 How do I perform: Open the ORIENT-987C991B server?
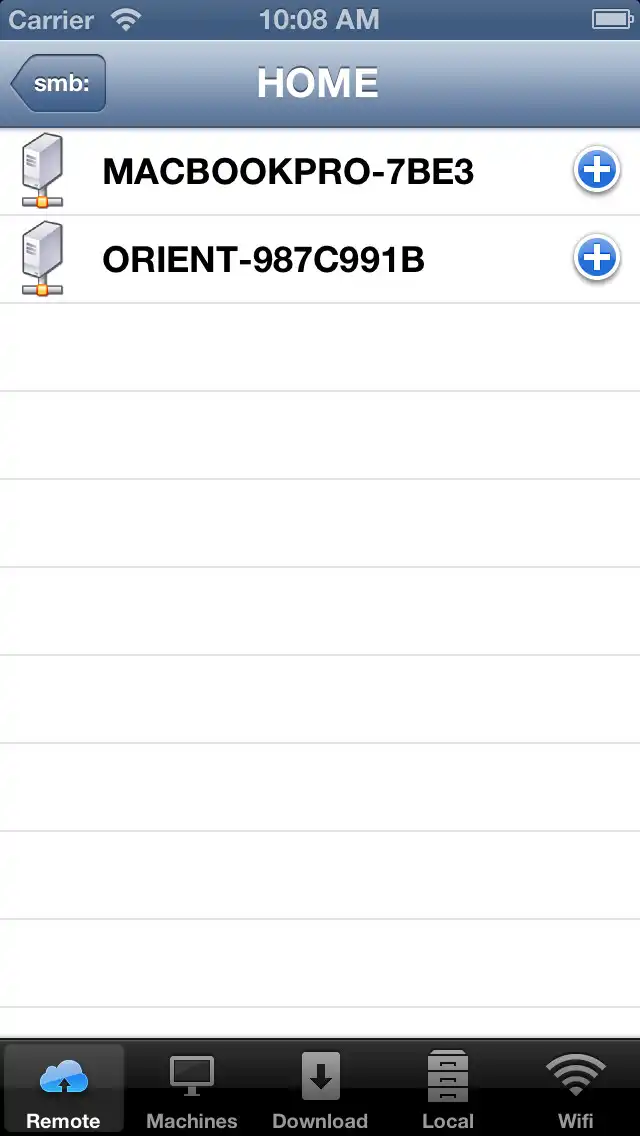[264, 260]
